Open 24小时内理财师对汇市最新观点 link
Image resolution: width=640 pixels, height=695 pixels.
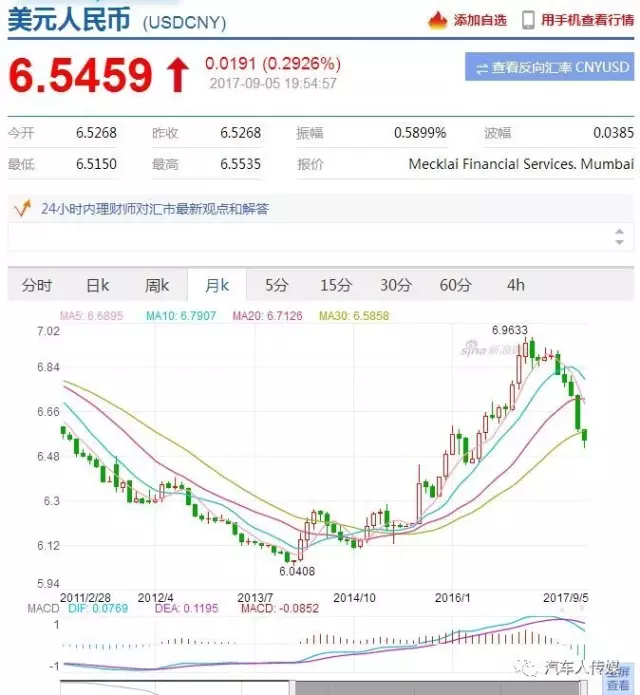click(154, 209)
